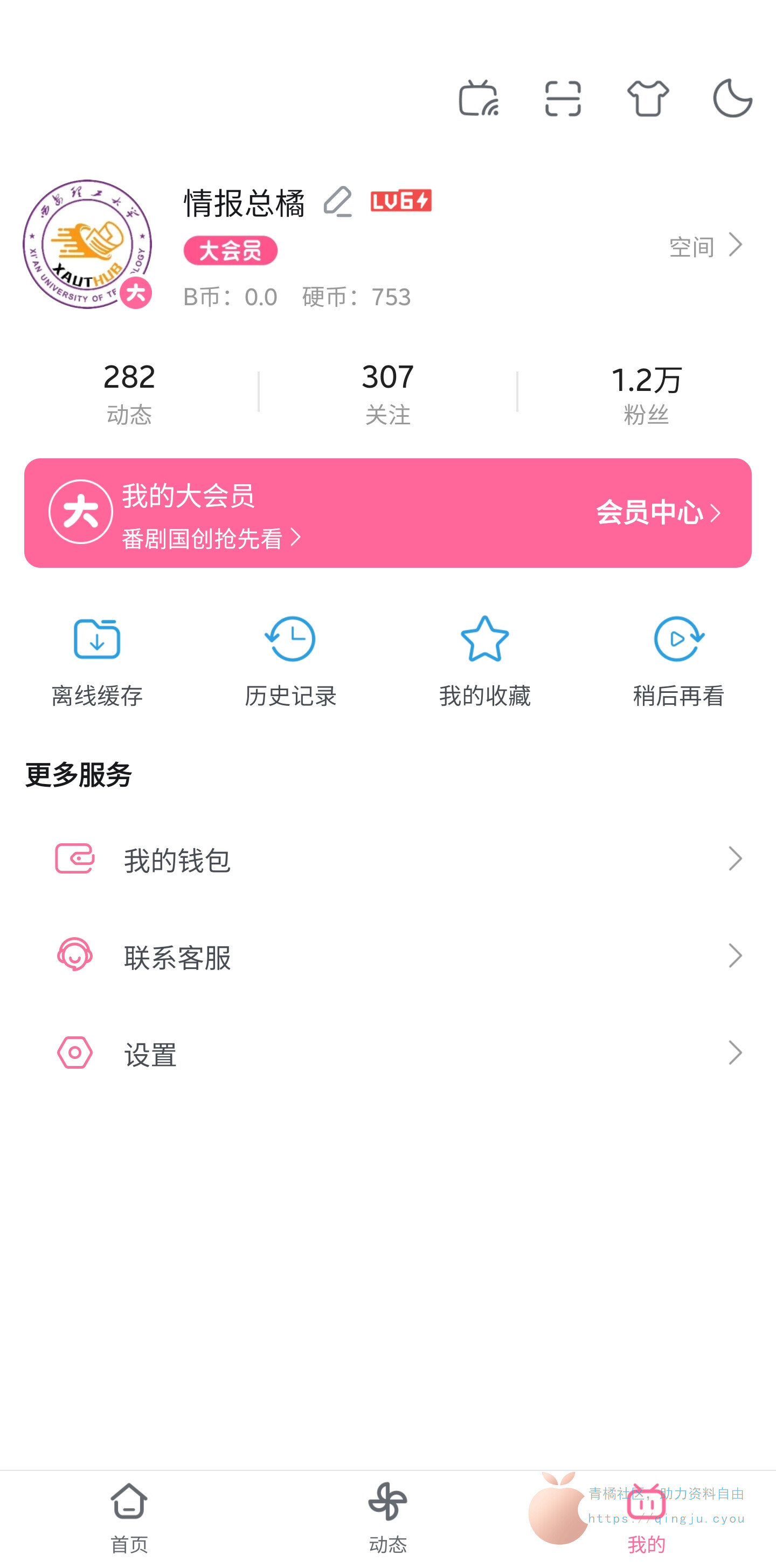View my 282 posts
The height and width of the screenshot is (1568, 776).
(x=129, y=392)
